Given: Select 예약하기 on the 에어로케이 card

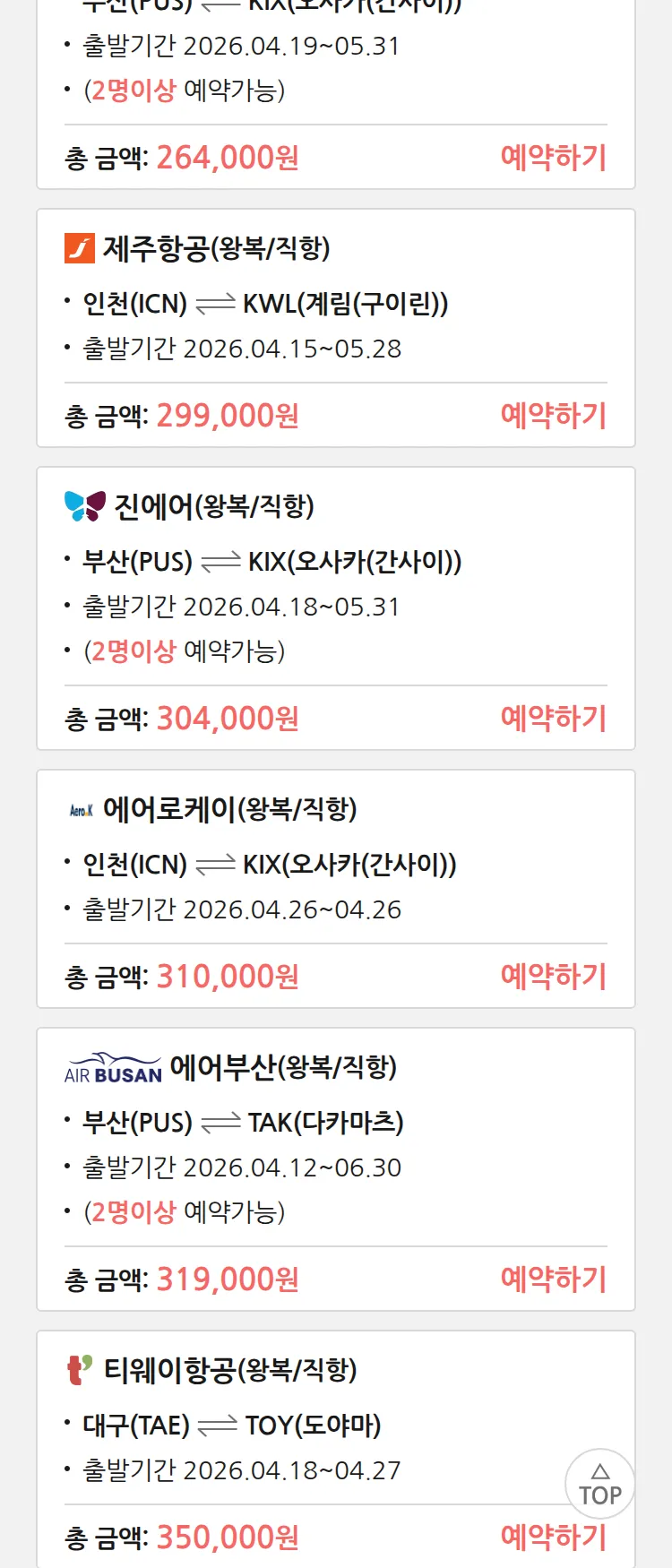Looking at the screenshot, I should tap(553, 977).
